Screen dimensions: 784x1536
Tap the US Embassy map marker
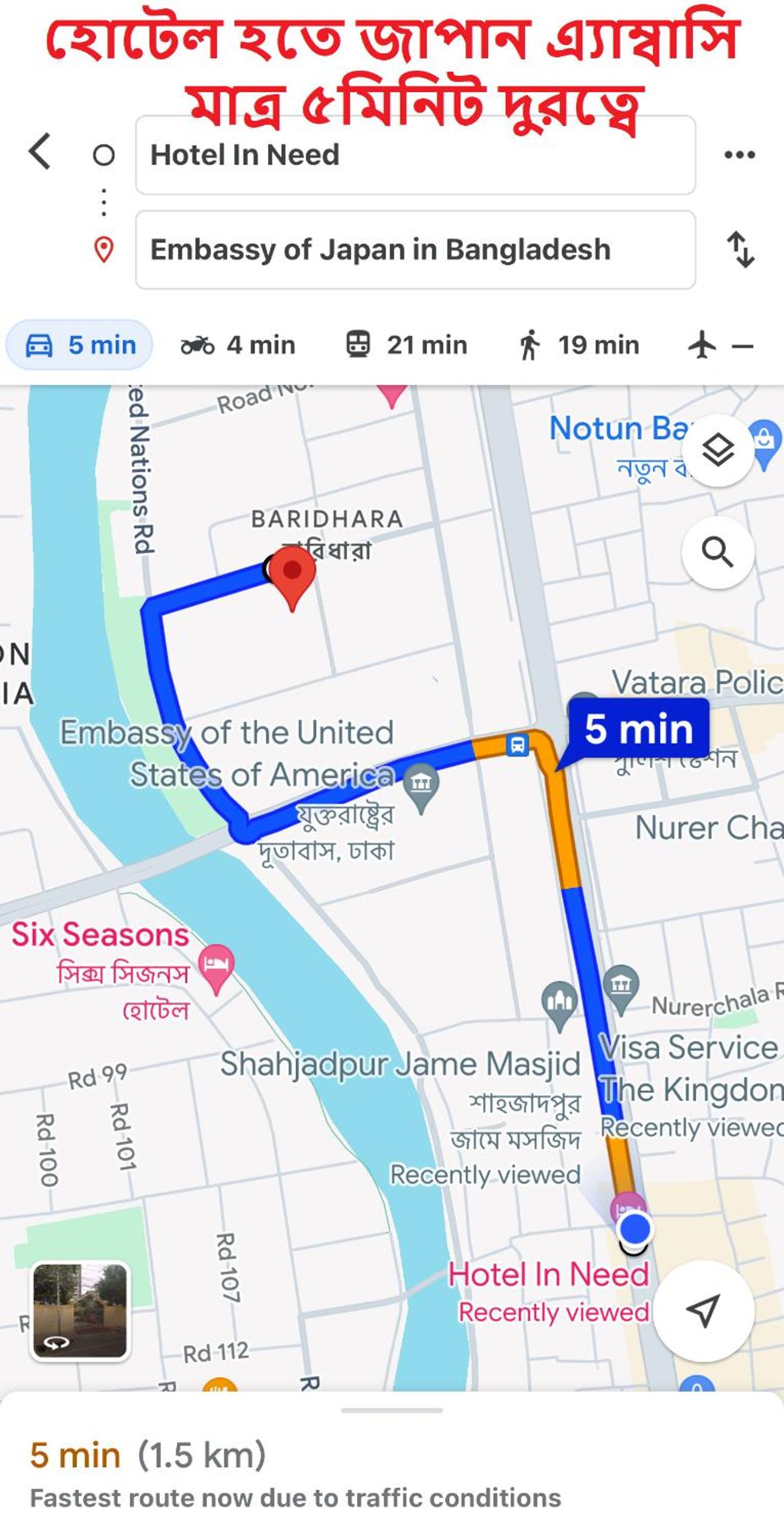coord(421,784)
